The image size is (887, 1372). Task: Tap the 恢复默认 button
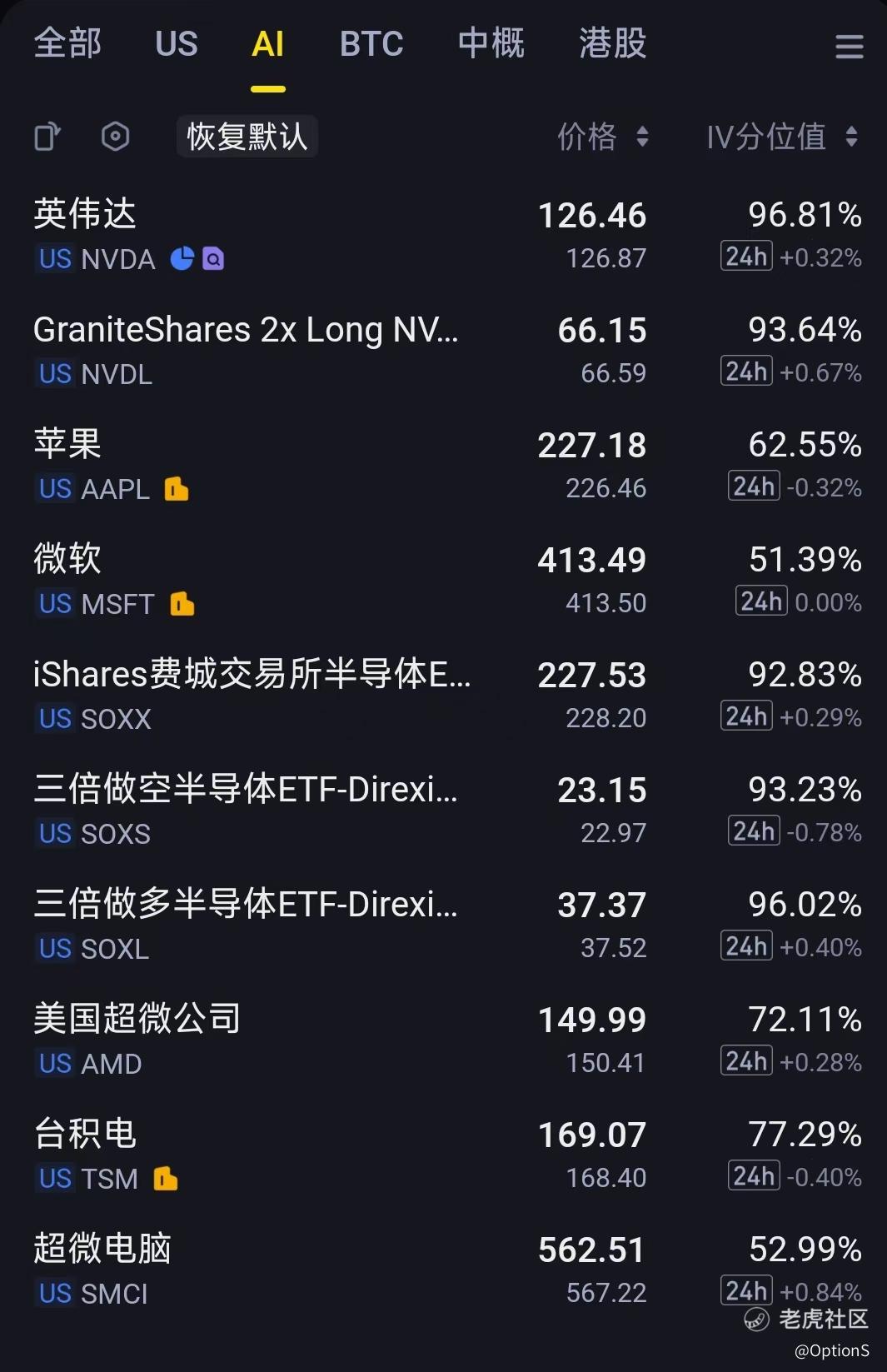pyautogui.click(x=247, y=137)
